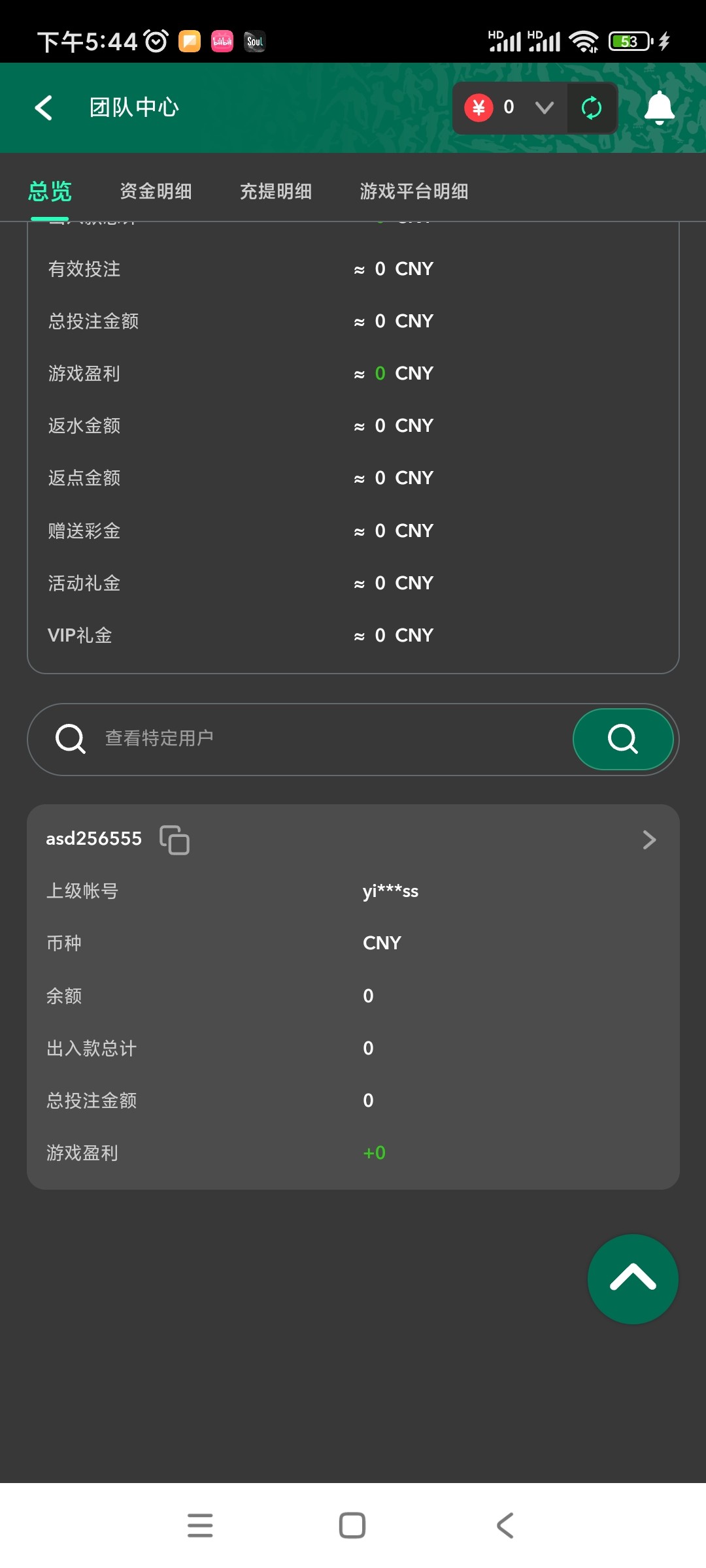
Task: Expand the CNY balance dropdown
Action: [544, 108]
